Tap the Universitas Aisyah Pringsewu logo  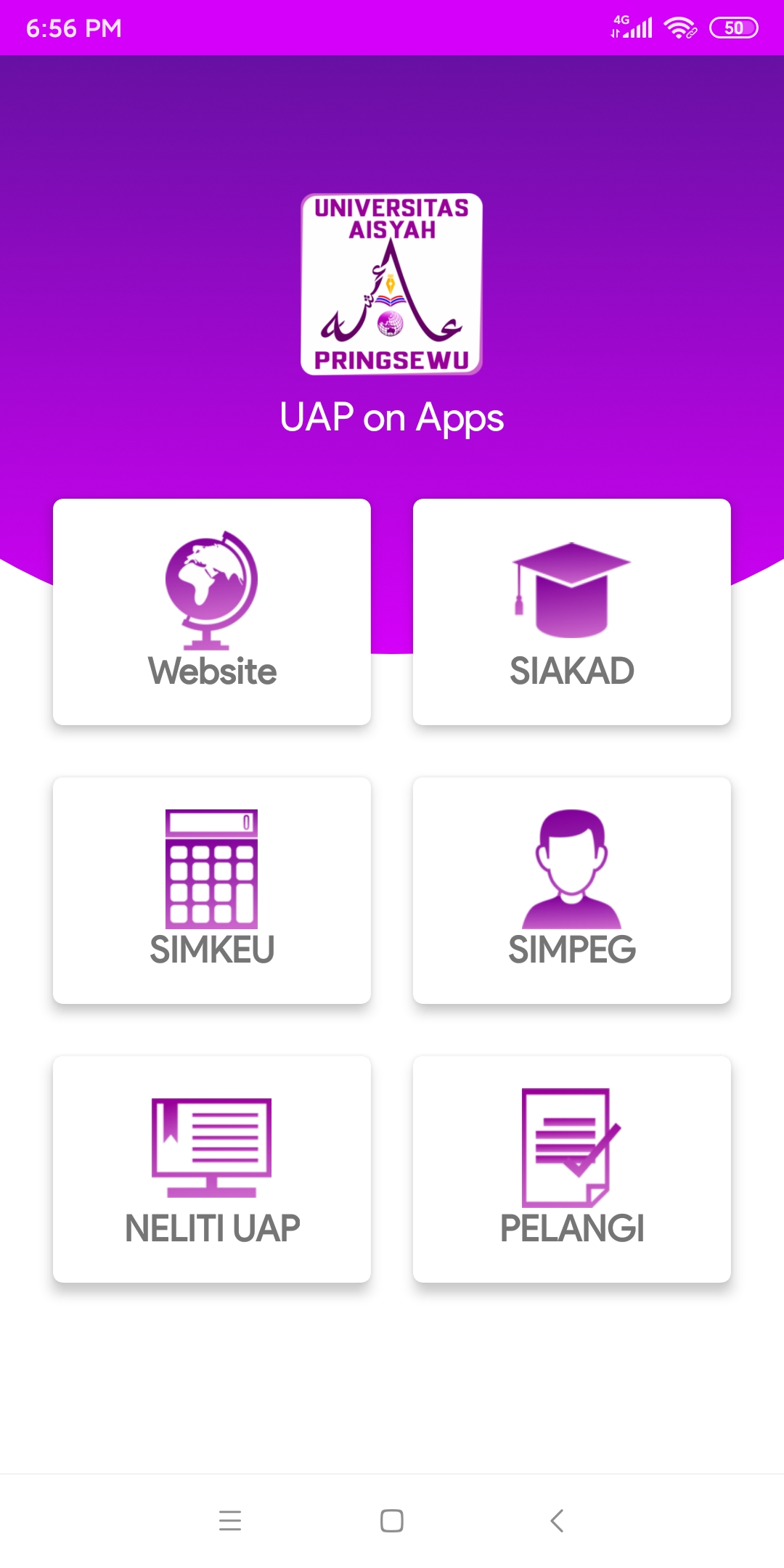(392, 285)
